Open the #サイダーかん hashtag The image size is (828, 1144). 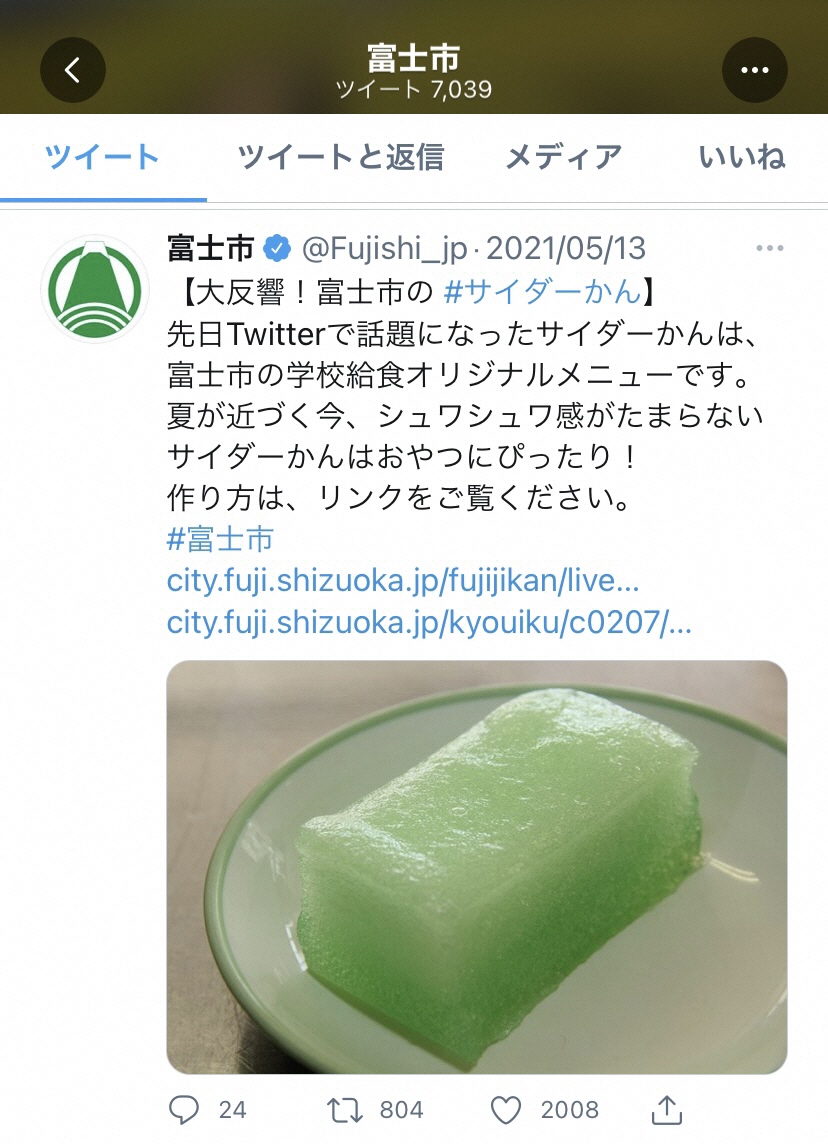click(x=541, y=292)
